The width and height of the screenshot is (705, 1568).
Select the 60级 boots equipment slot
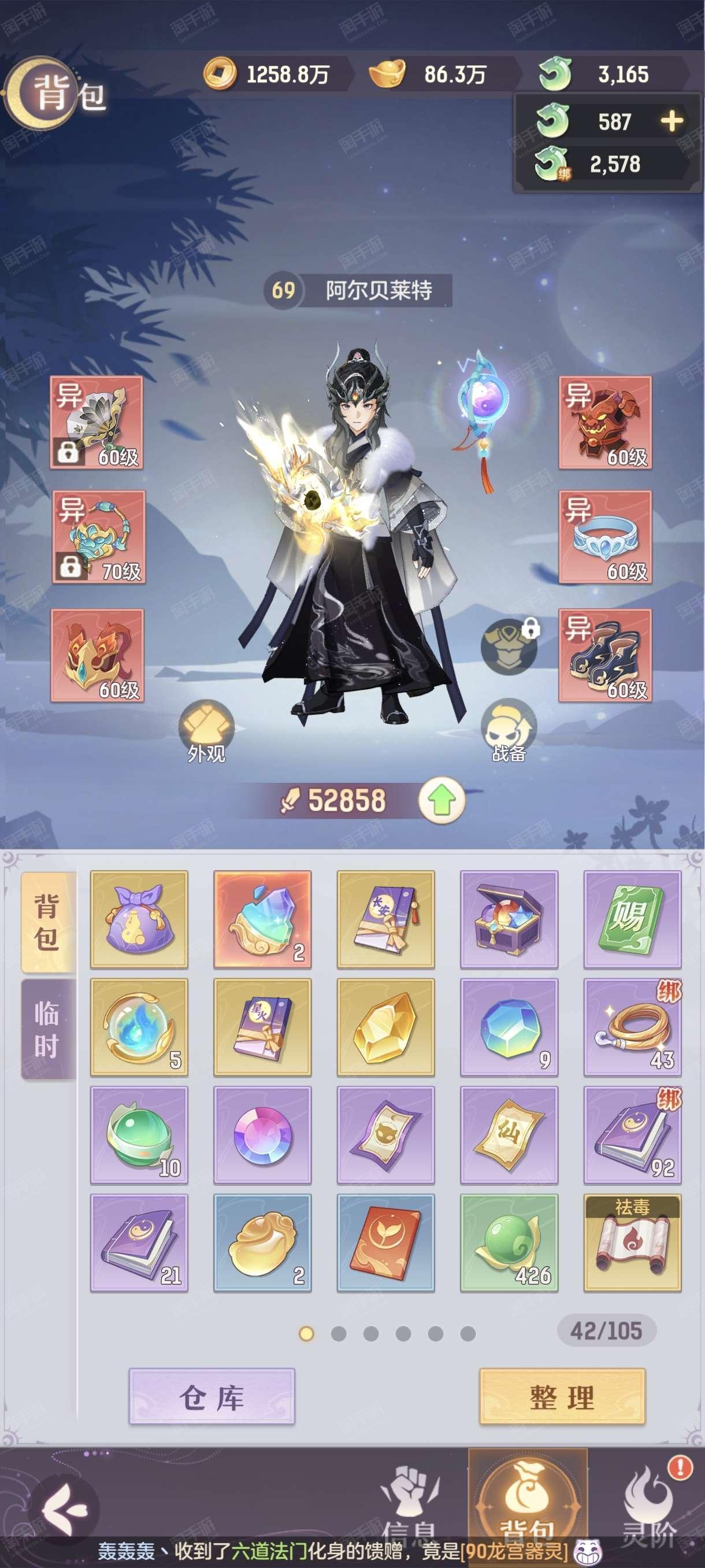pyautogui.click(x=605, y=656)
